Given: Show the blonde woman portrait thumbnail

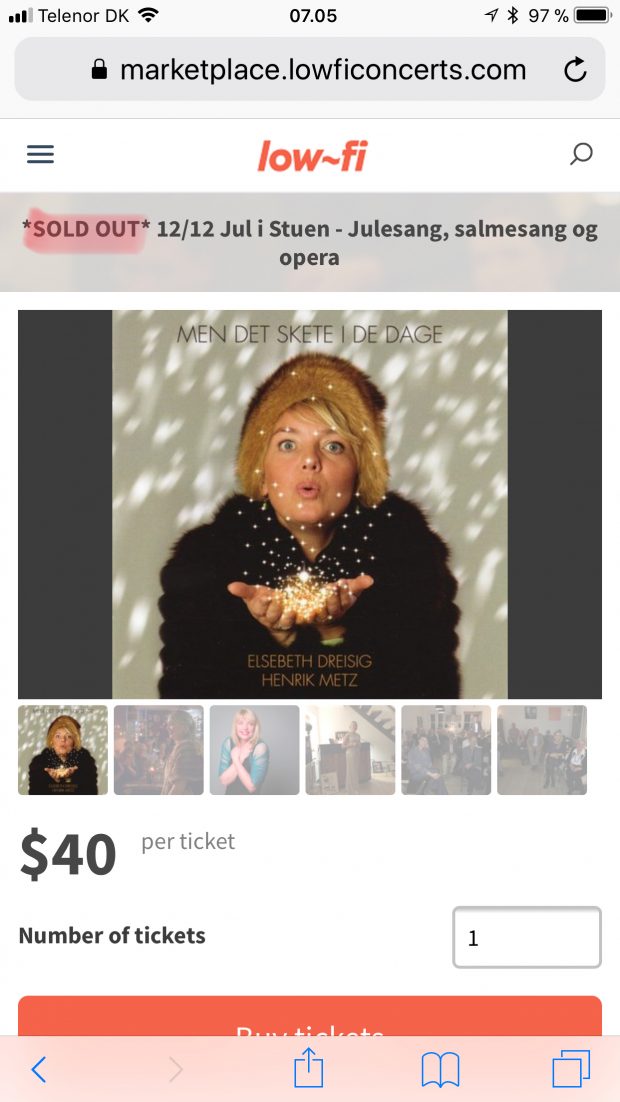Looking at the screenshot, I should (254, 750).
